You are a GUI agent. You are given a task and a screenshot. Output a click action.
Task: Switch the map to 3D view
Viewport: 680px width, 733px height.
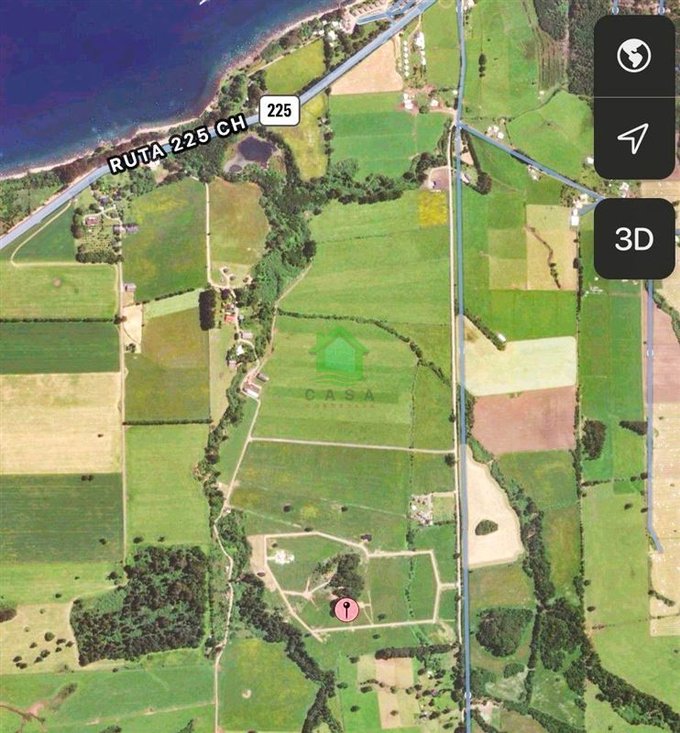point(634,239)
